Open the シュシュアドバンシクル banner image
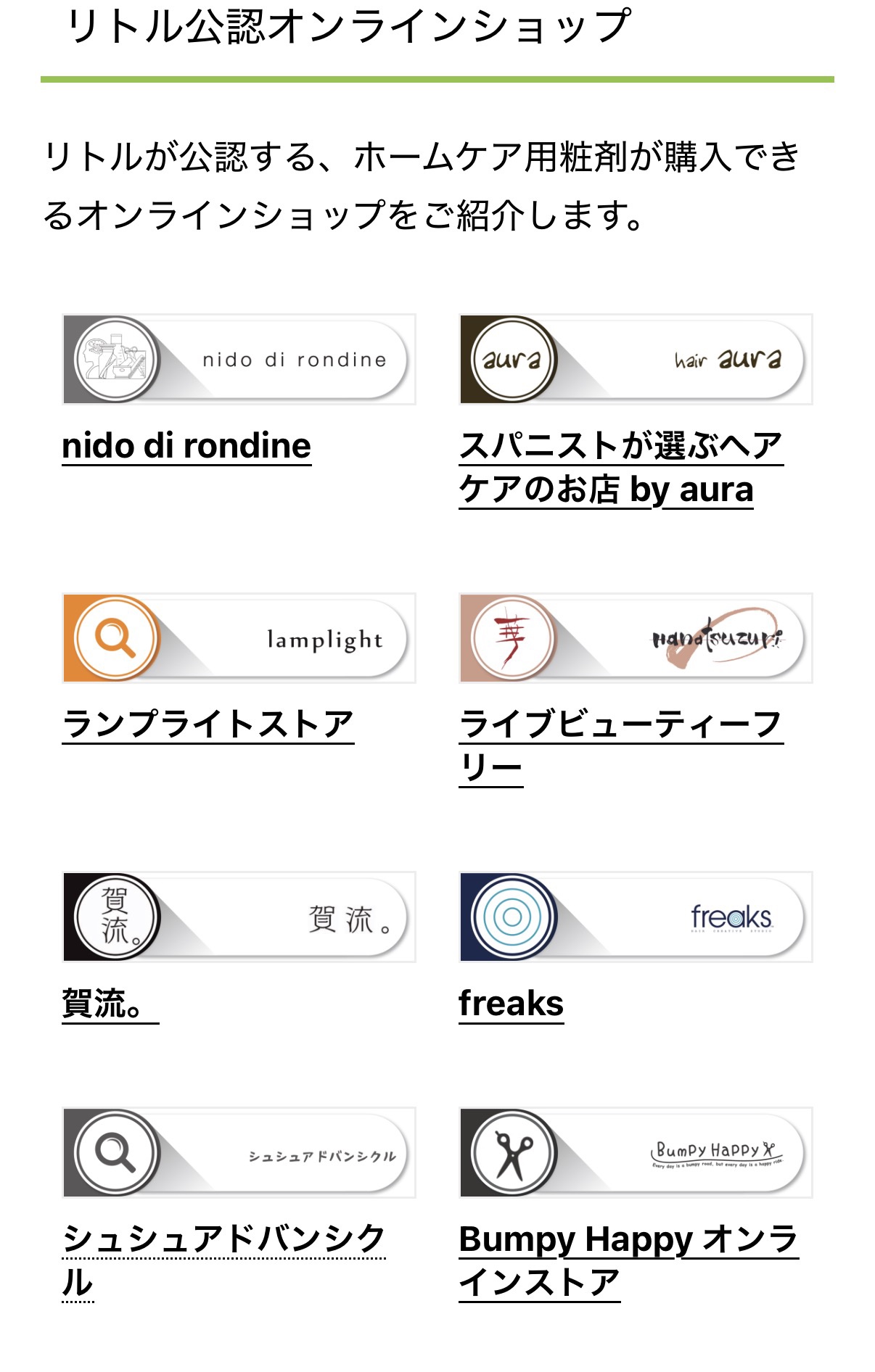 tap(239, 1153)
